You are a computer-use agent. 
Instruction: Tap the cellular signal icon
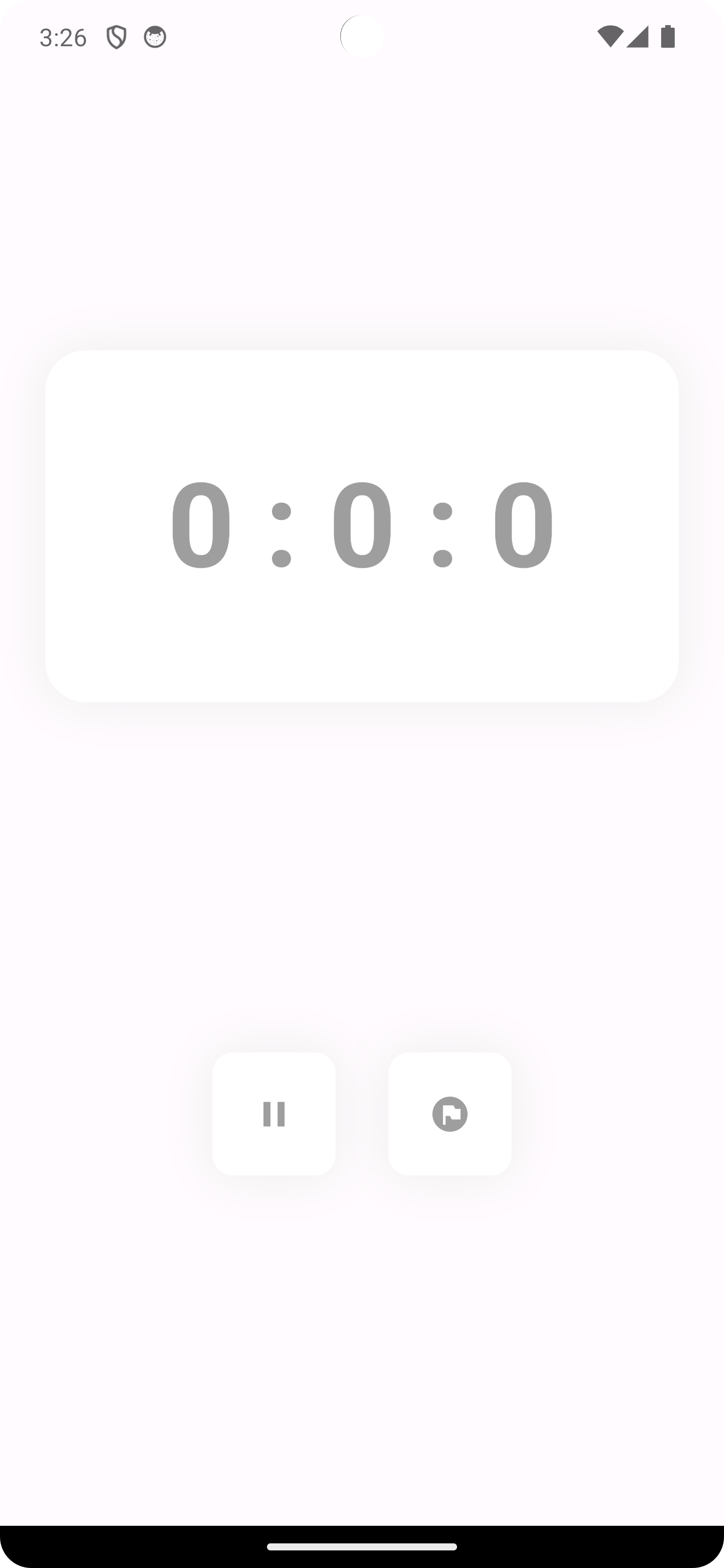pyautogui.click(x=638, y=38)
